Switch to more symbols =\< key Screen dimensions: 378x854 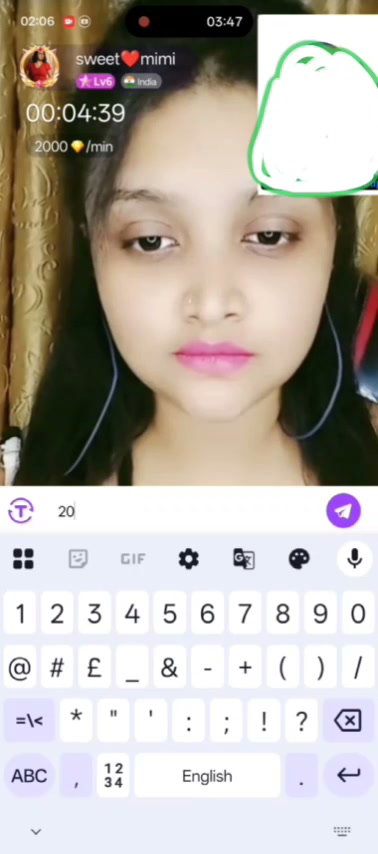pos(29,721)
